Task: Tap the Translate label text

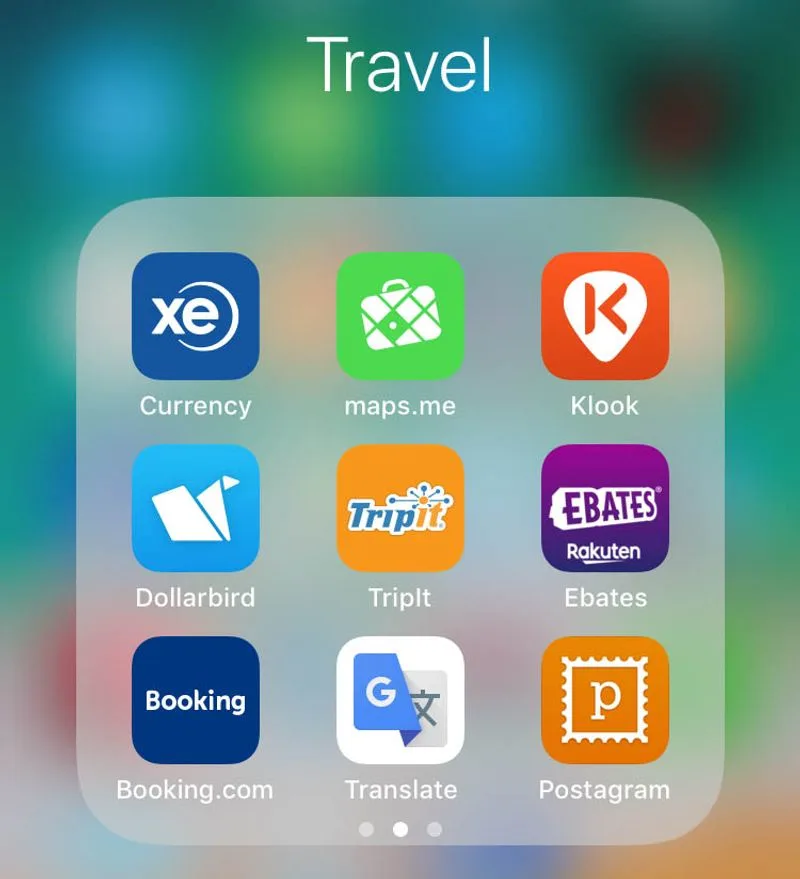Action: 401,789
